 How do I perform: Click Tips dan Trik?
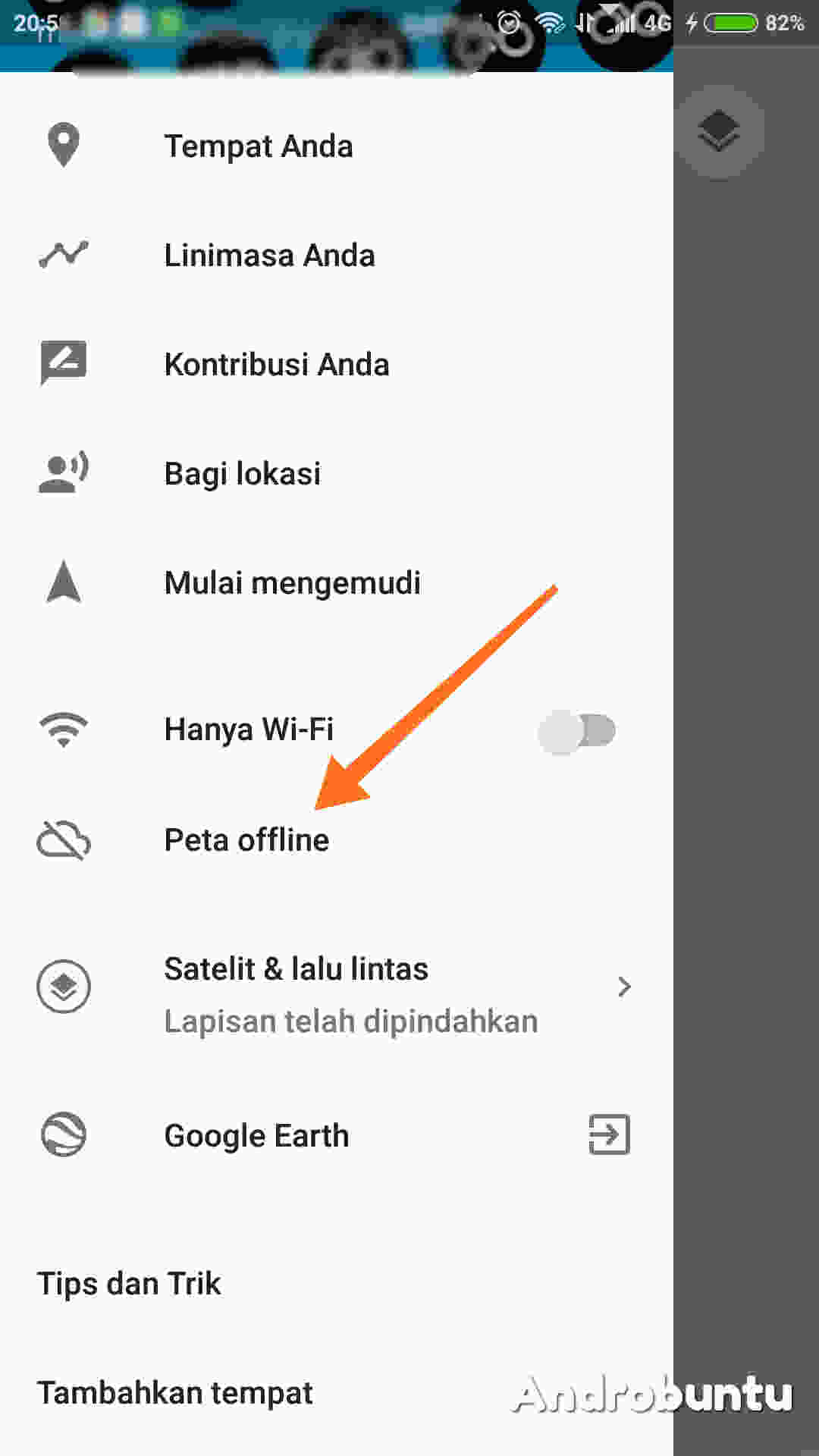point(129,1283)
